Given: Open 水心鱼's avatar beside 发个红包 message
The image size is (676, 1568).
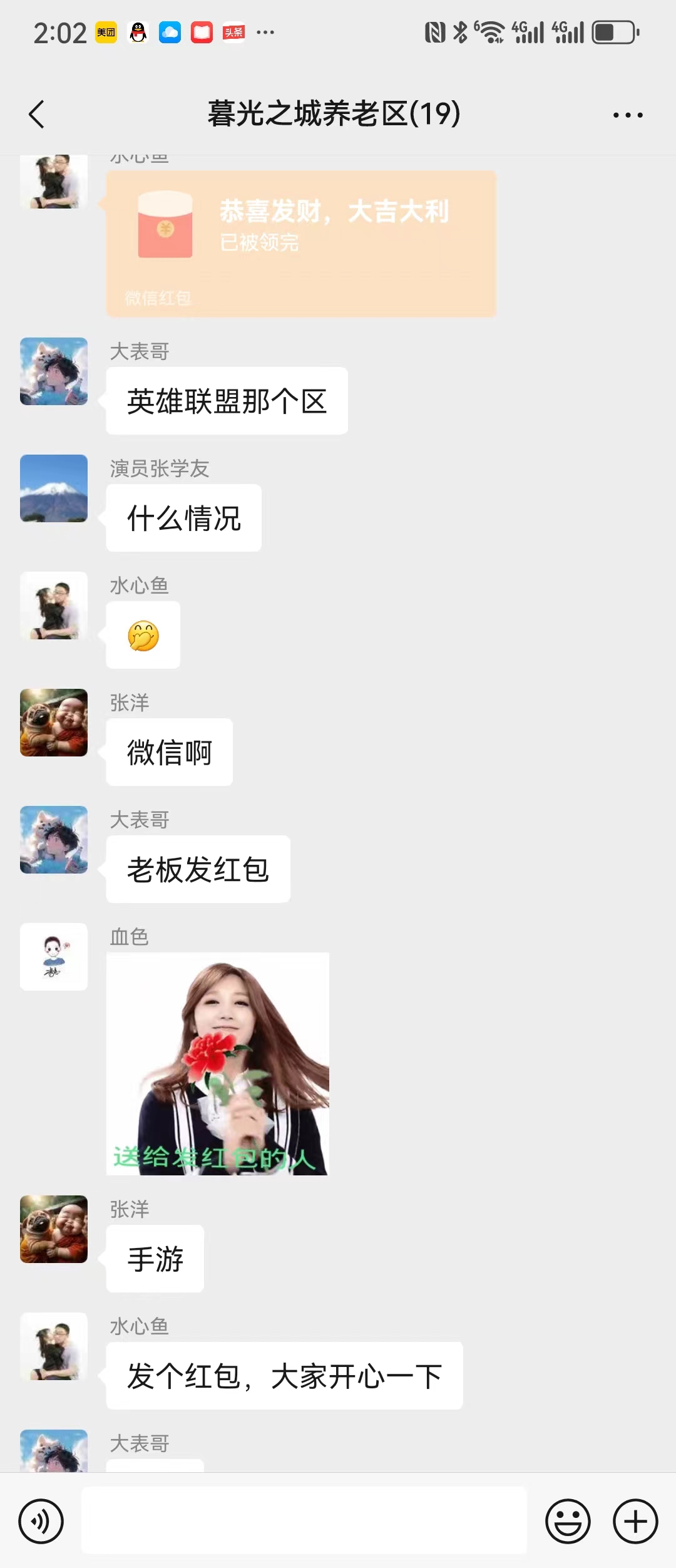Looking at the screenshot, I should click(x=54, y=1346).
